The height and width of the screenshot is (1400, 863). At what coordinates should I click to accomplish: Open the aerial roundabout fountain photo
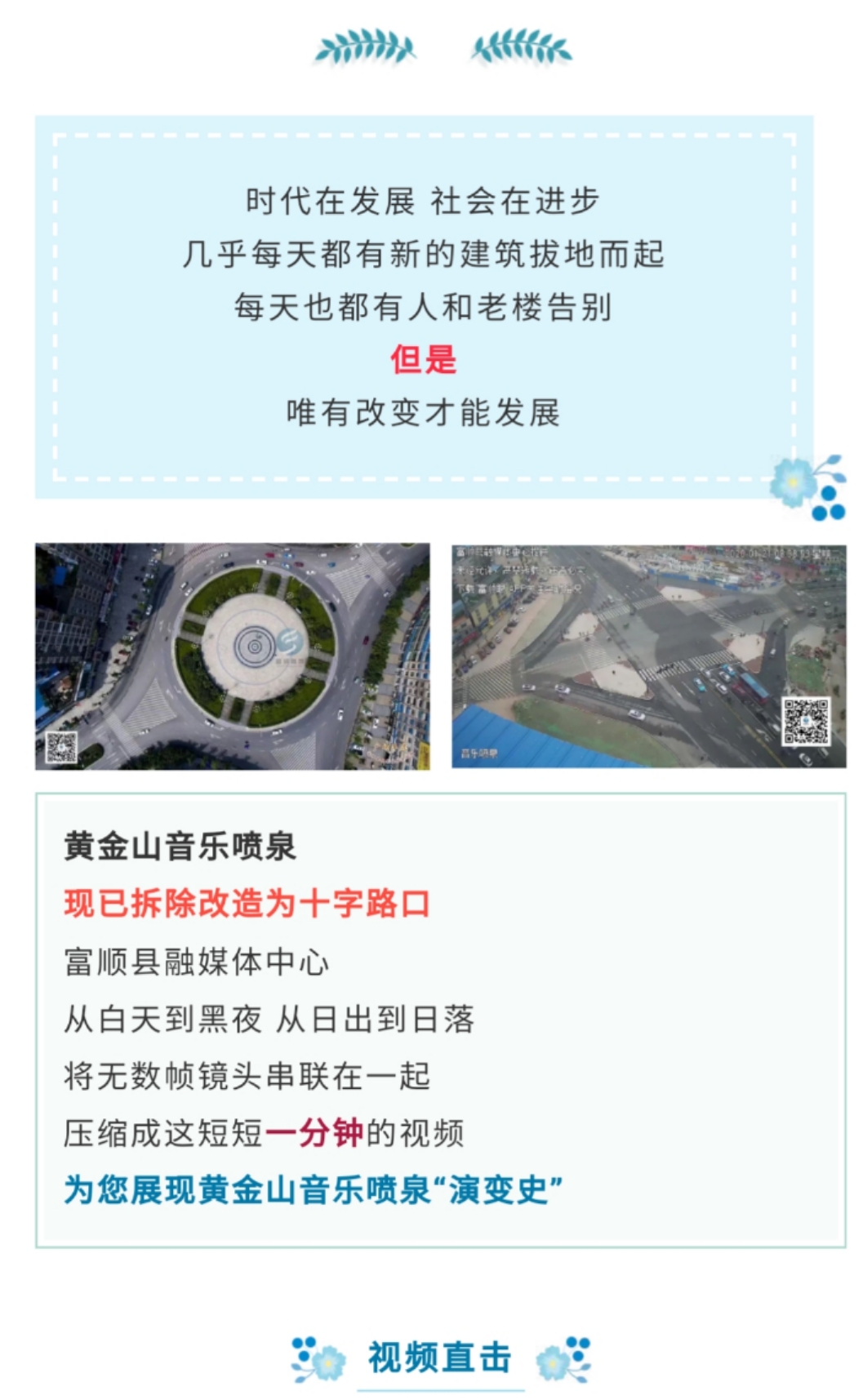tap(232, 656)
